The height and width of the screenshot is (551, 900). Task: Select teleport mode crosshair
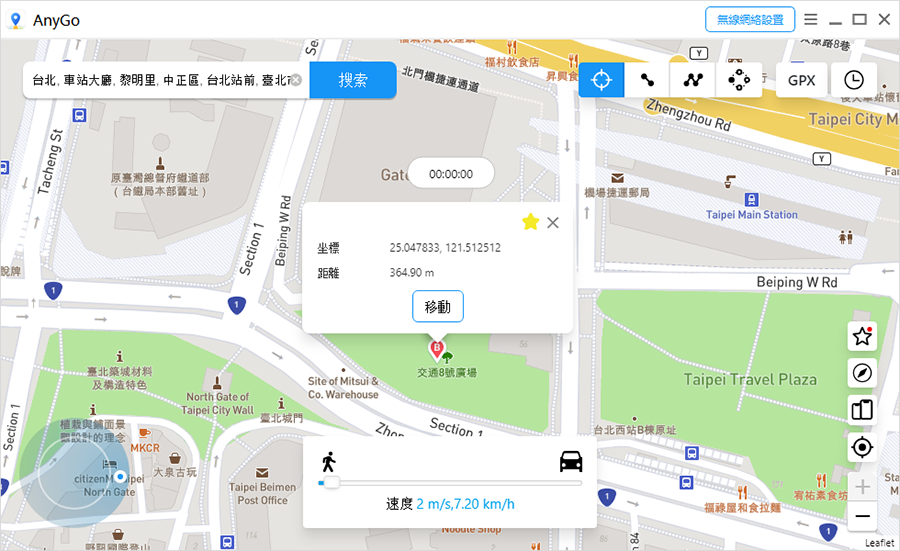[x=601, y=80]
